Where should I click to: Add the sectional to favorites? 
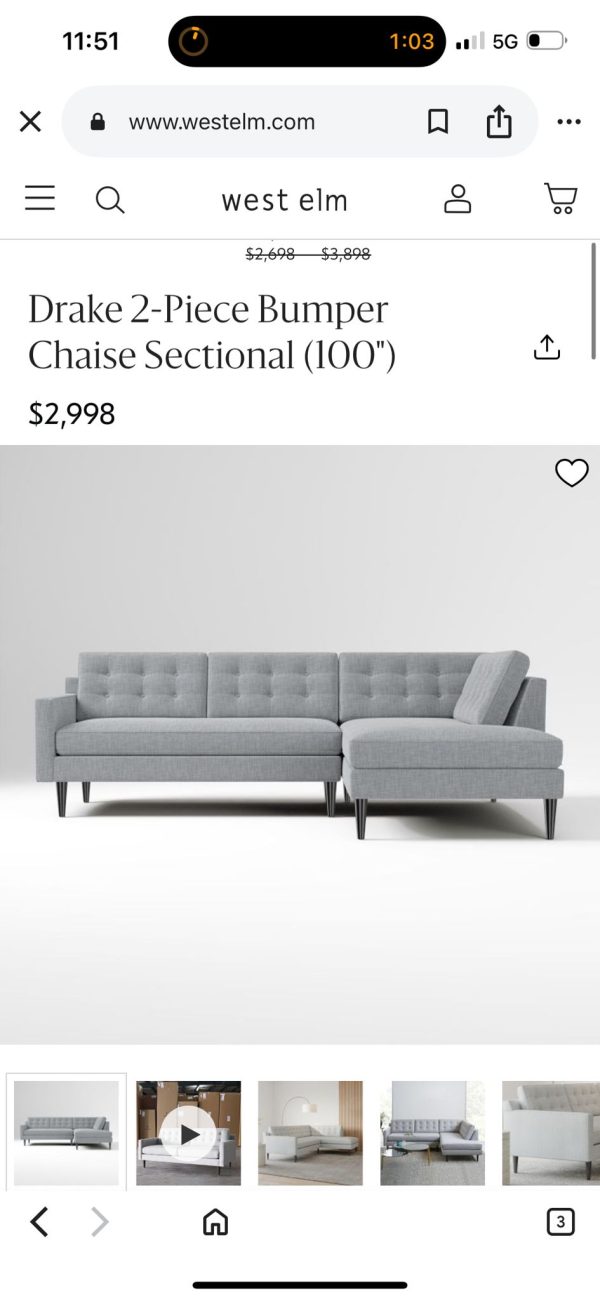pos(571,473)
